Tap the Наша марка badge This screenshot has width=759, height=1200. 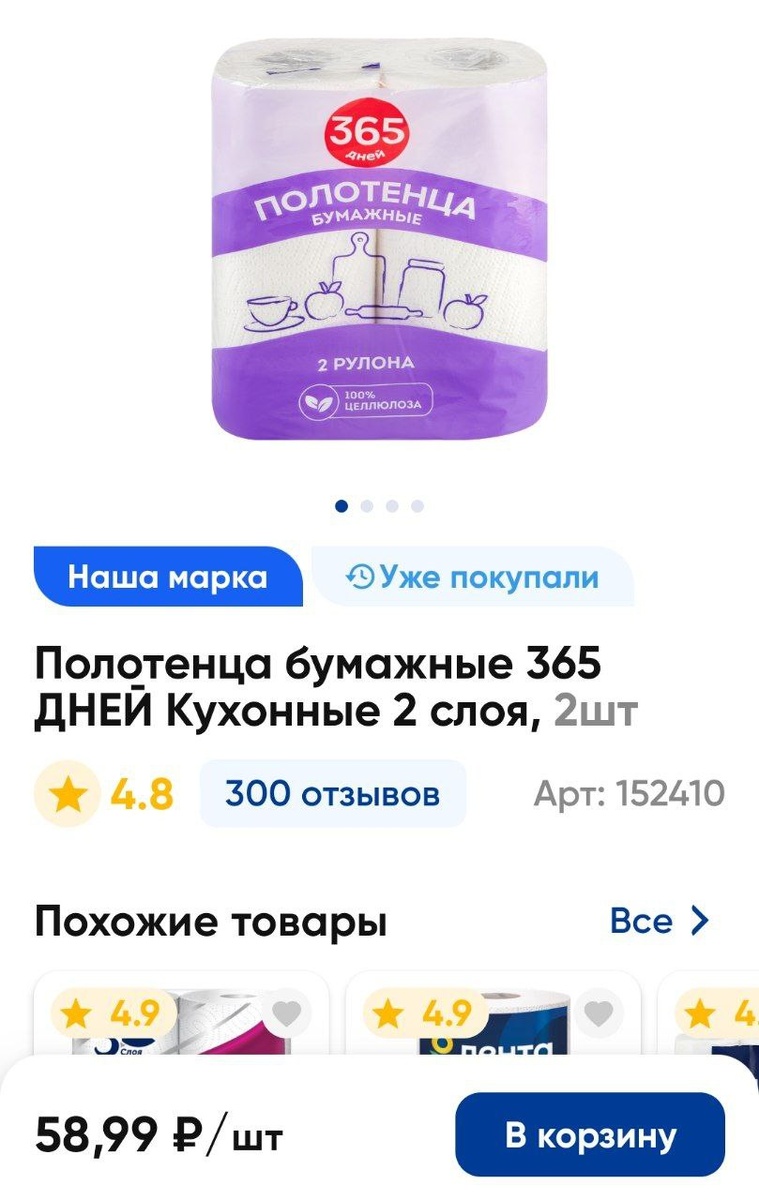tap(168, 577)
